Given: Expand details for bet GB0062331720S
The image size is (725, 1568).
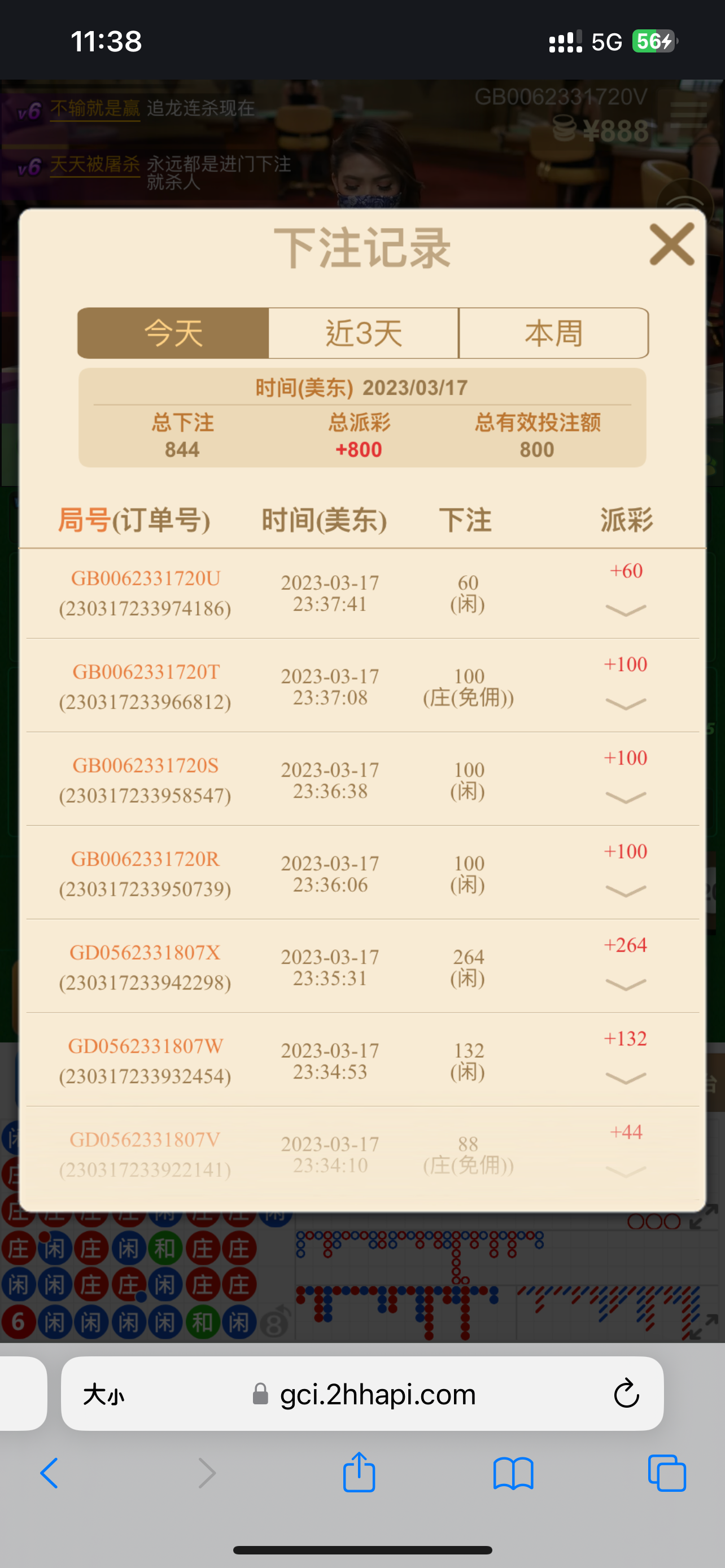Looking at the screenshot, I should tap(625, 798).
